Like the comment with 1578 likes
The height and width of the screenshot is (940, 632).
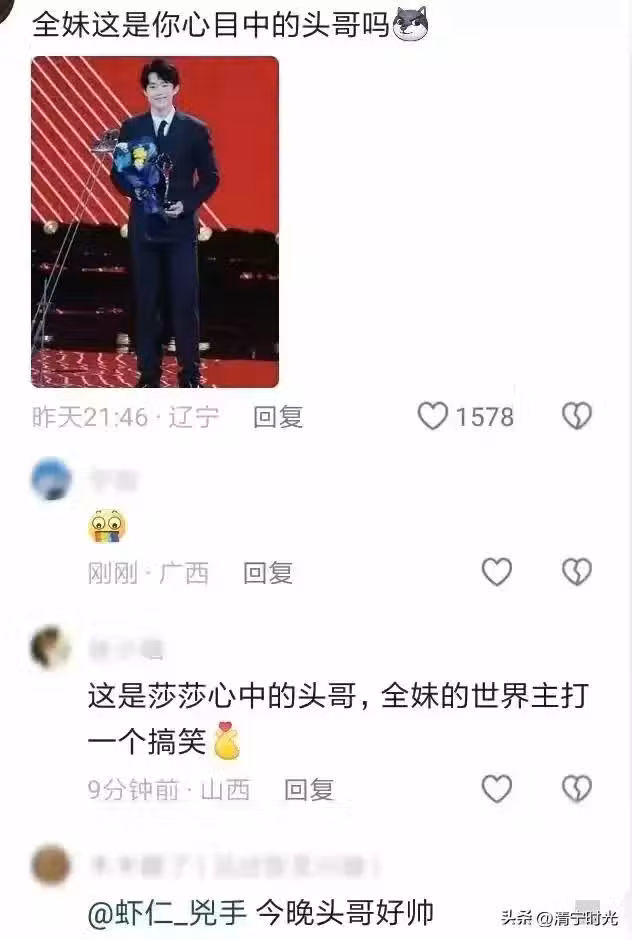click(432, 416)
